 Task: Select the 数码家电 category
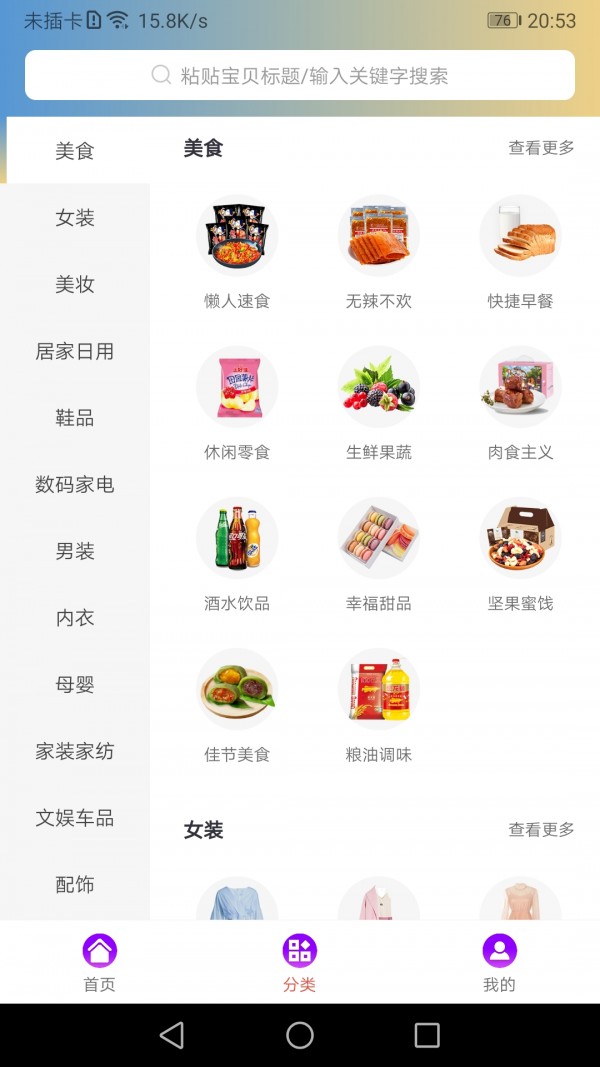(x=75, y=485)
